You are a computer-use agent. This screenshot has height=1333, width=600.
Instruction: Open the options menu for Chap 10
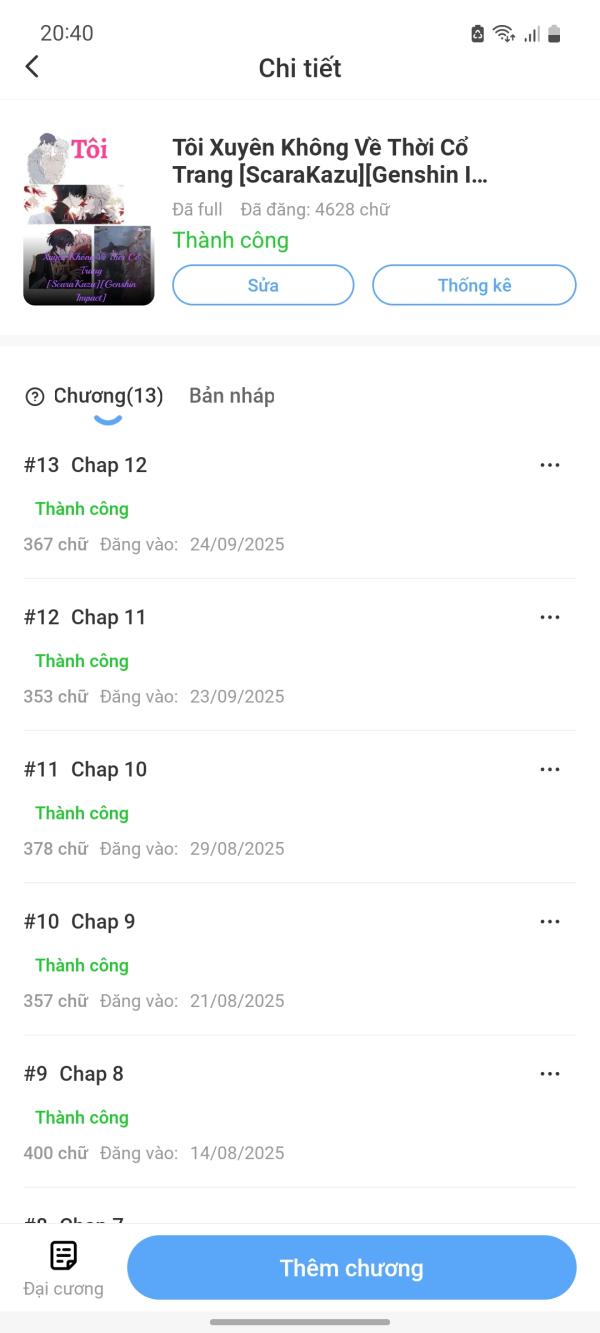(x=549, y=769)
